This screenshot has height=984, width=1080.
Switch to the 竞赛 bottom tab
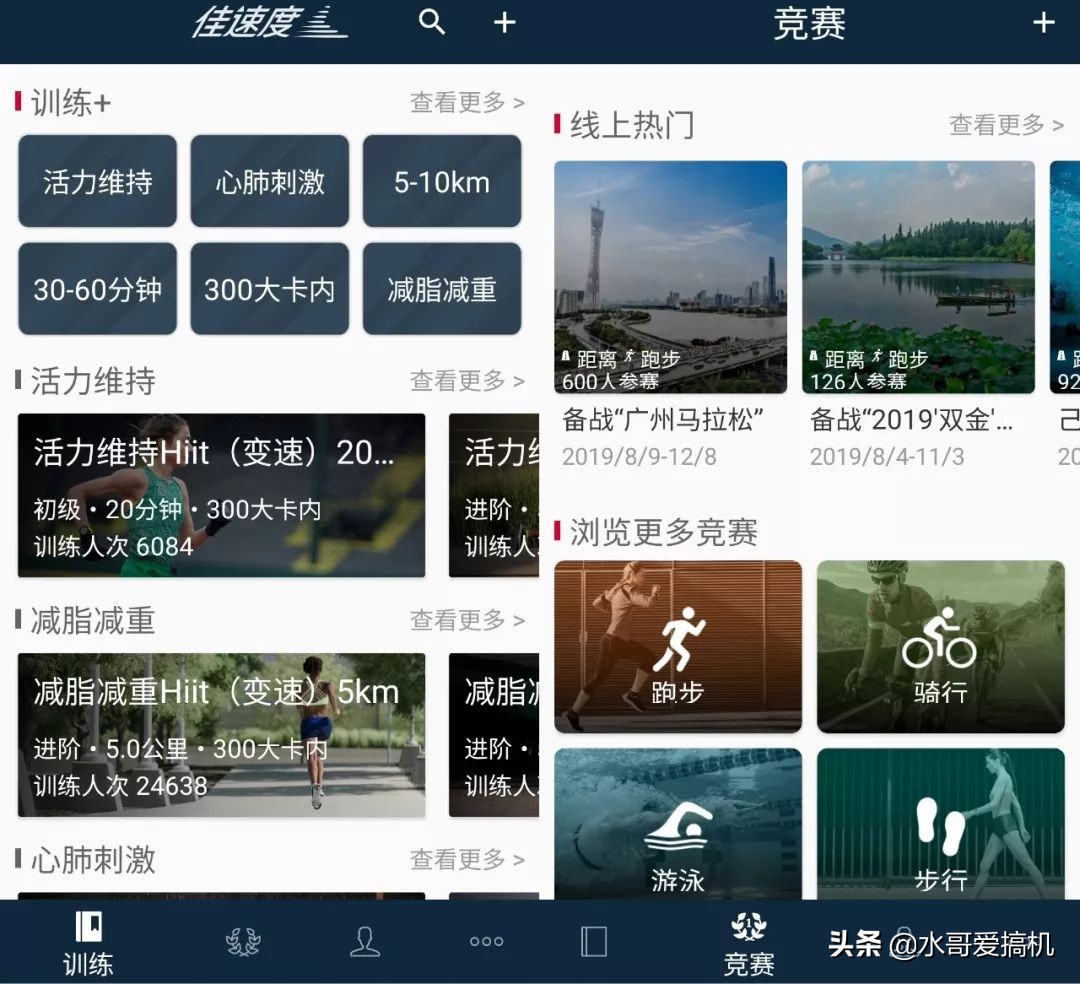pos(749,943)
